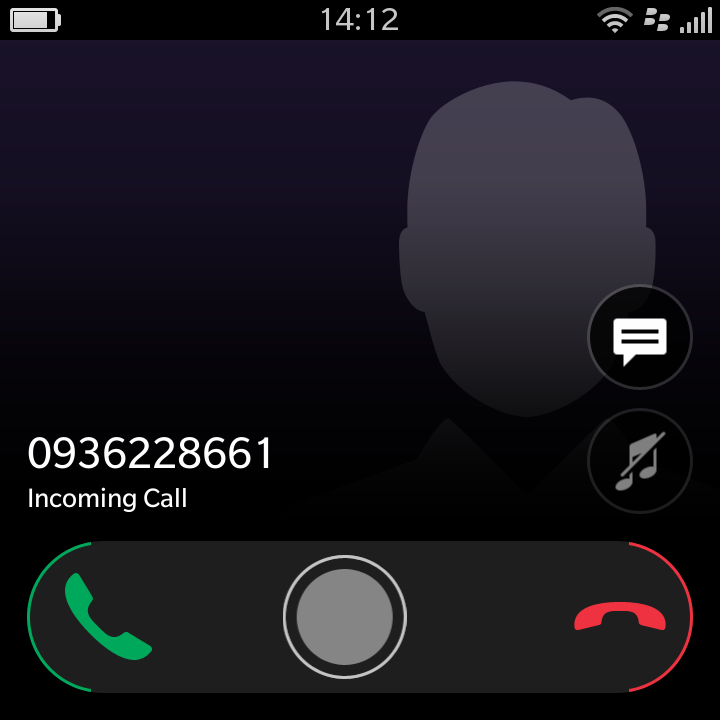Tap the center slider handle
This screenshot has height=720, width=720.
pyautogui.click(x=345, y=617)
